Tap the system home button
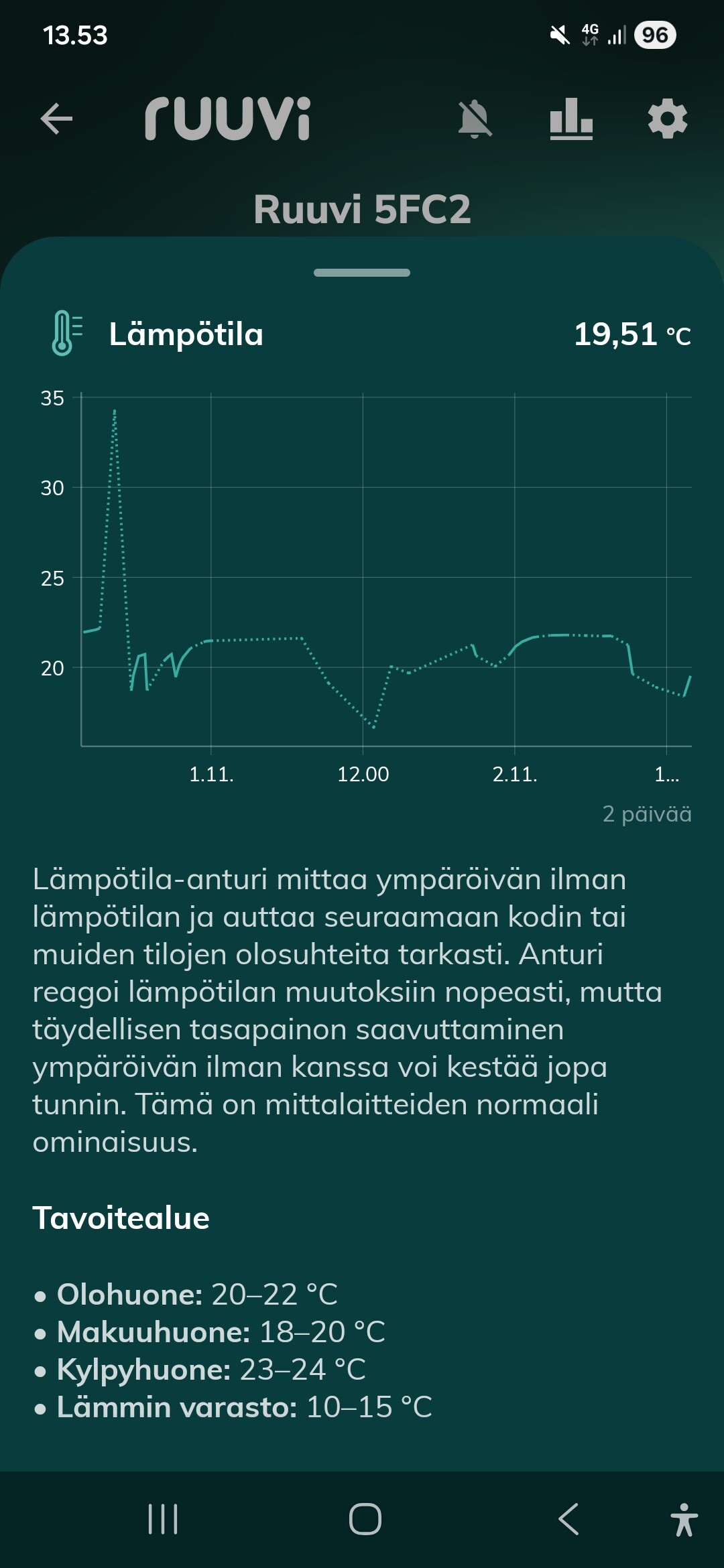The height and width of the screenshot is (1568, 724). (x=365, y=1519)
